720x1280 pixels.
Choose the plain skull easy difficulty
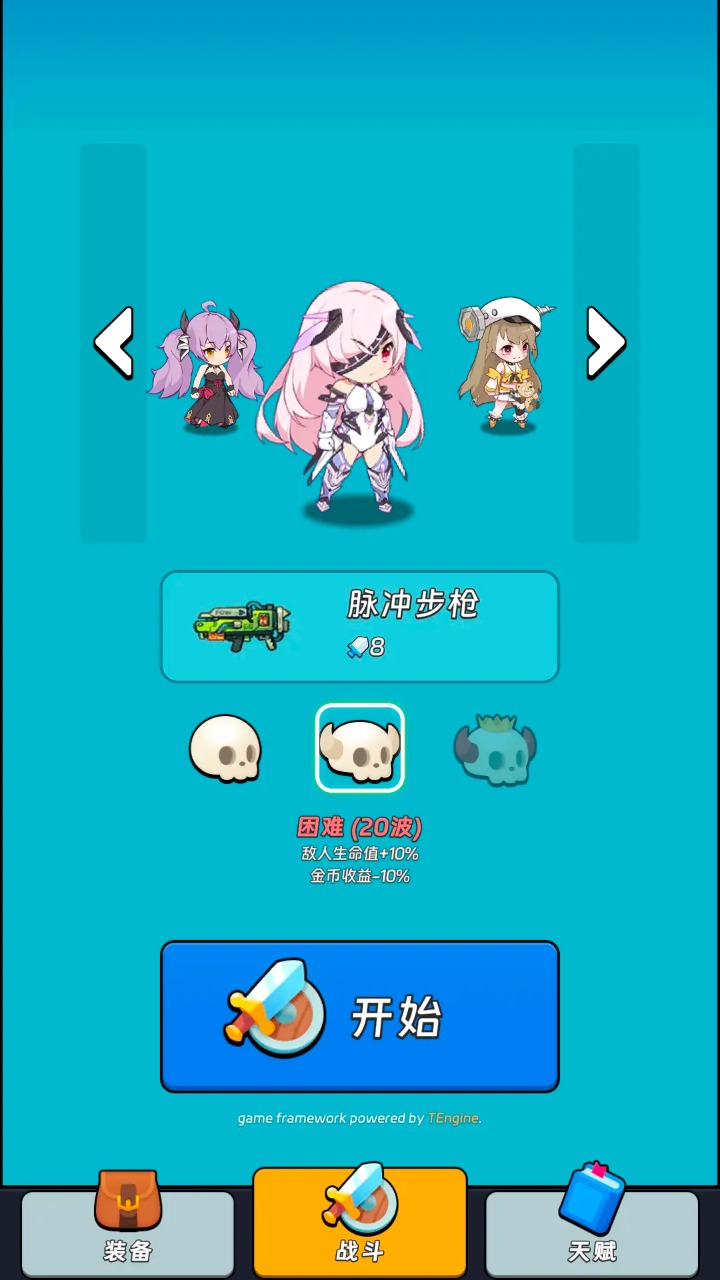pos(226,748)
